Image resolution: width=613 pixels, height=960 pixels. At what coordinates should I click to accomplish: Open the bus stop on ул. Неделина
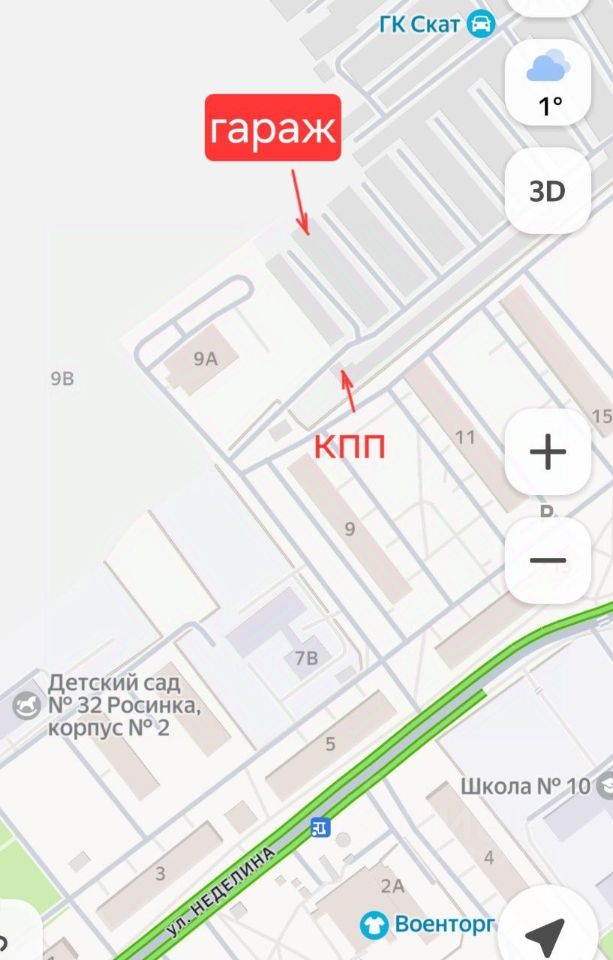321,827
